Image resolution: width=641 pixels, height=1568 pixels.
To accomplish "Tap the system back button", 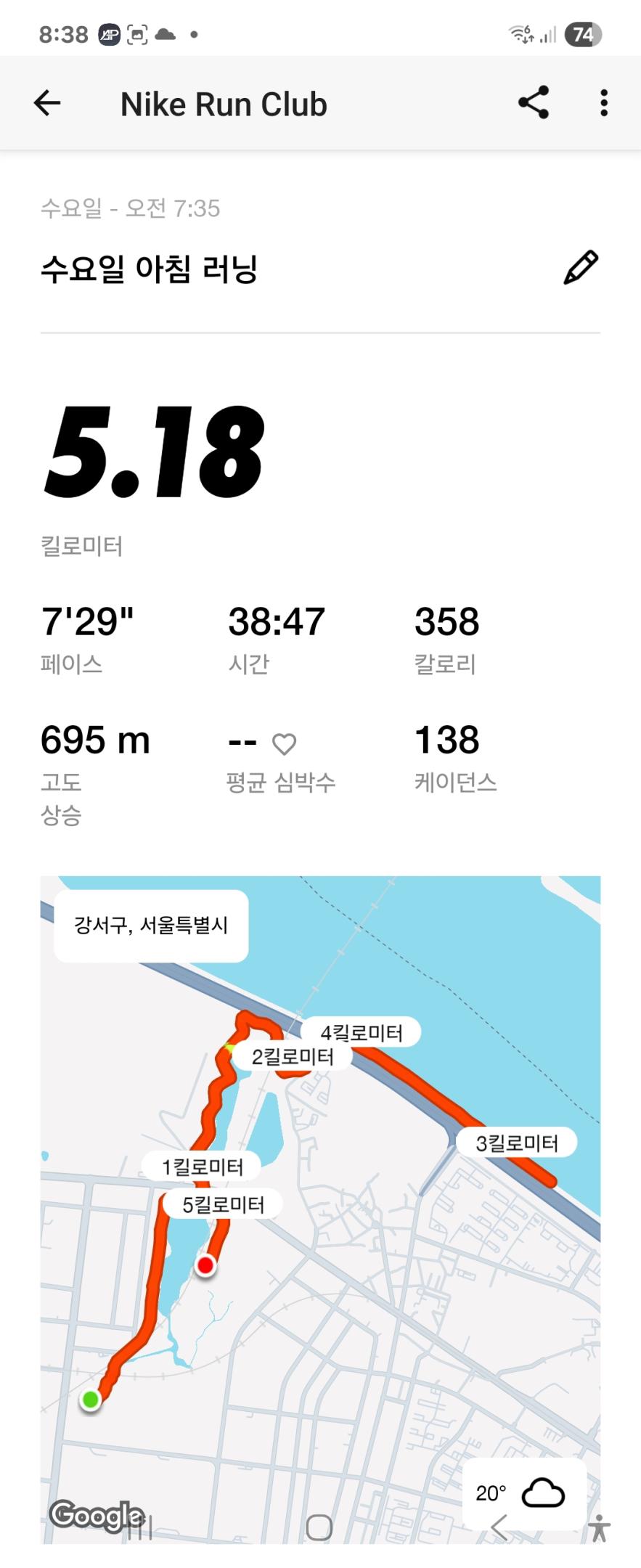I will click(499, 1527).
